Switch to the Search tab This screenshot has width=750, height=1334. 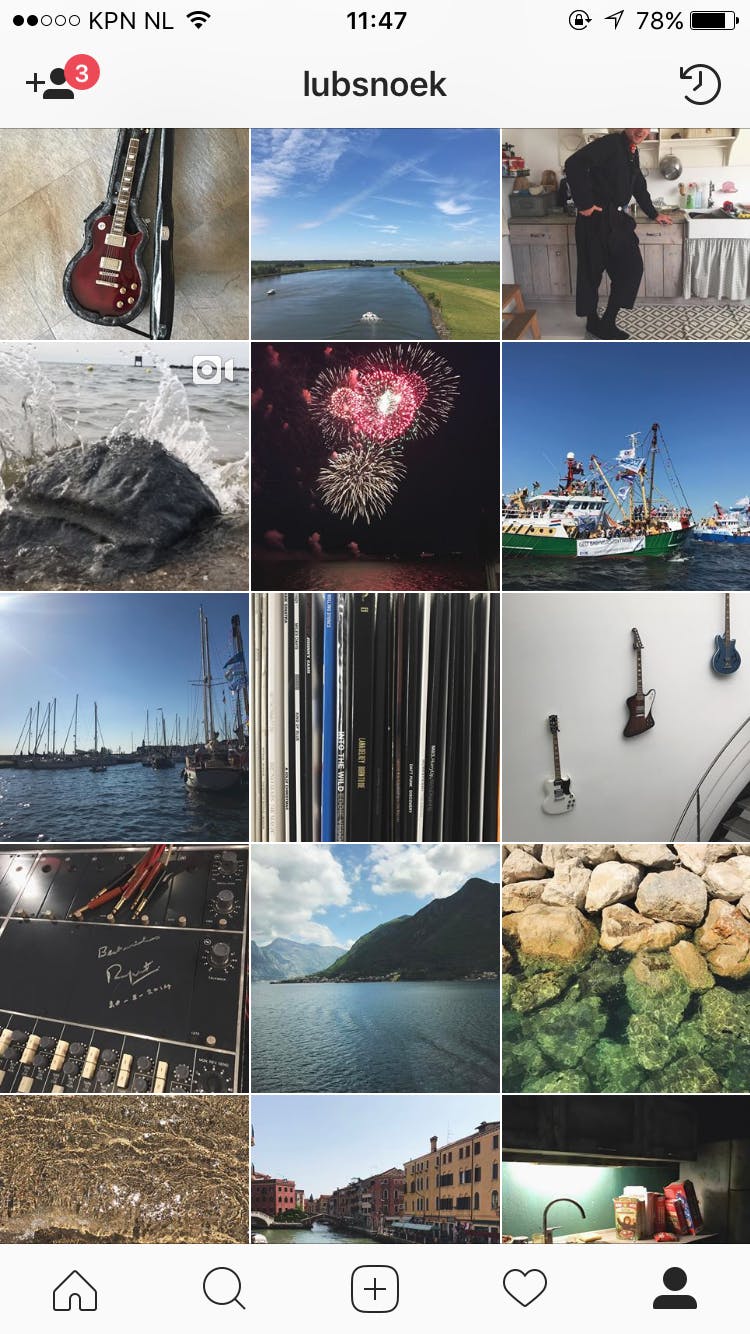click(x=224, y=1289)
